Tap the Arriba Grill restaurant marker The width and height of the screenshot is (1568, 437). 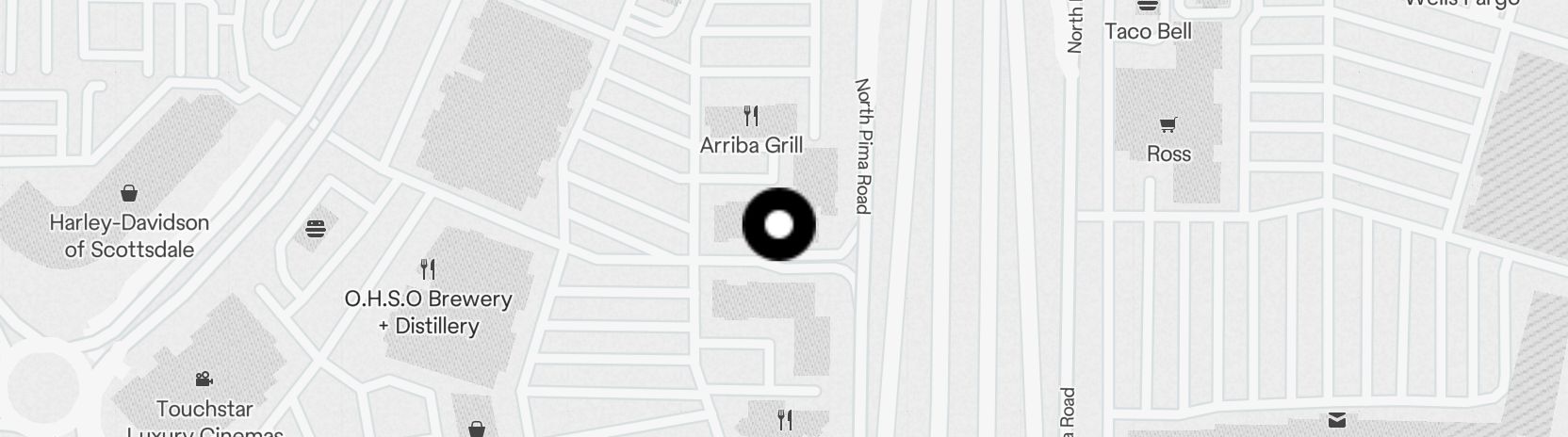[x=751, y=117]
